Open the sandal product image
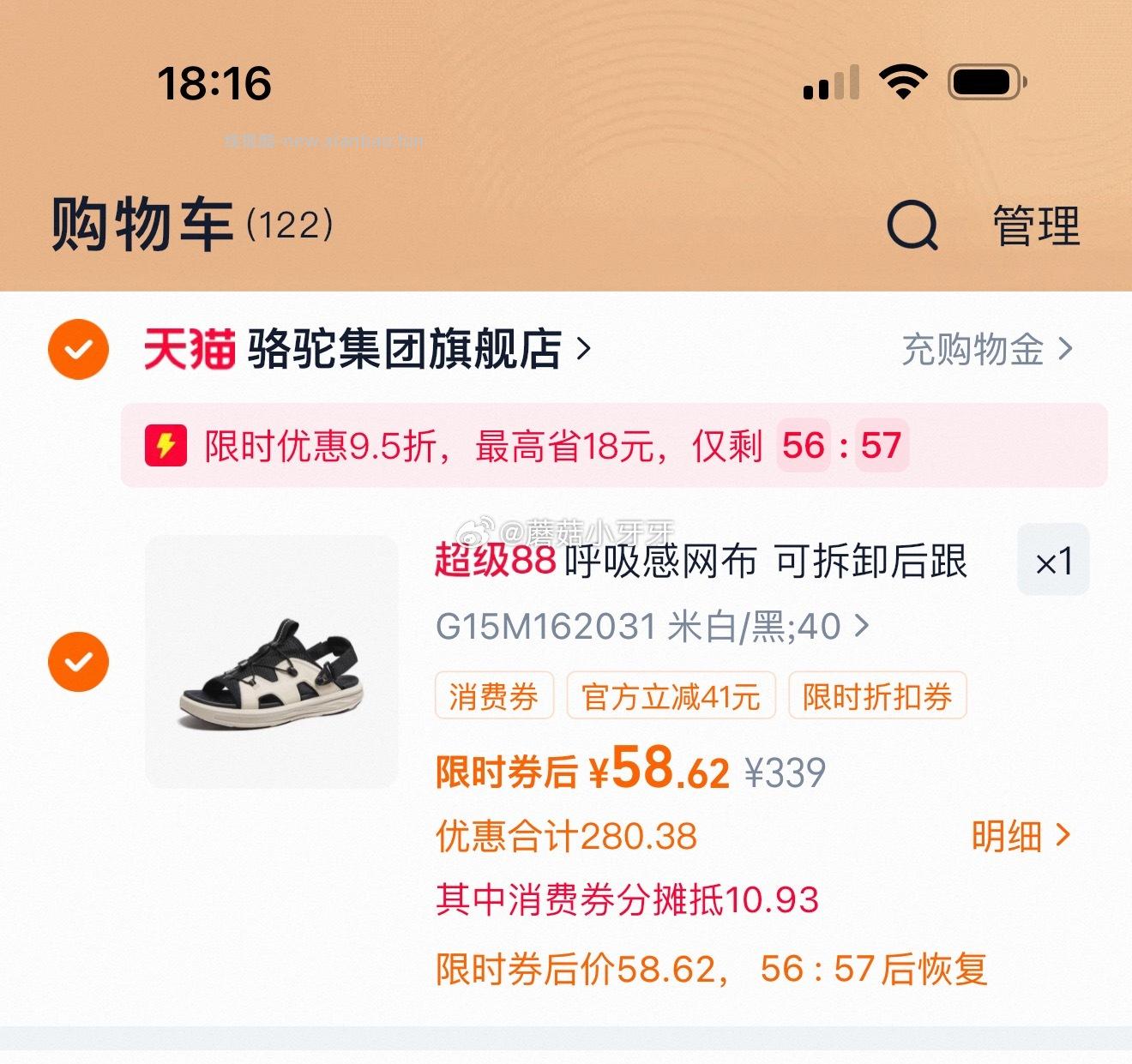Screen dimensions: 1132x1064 272,662
